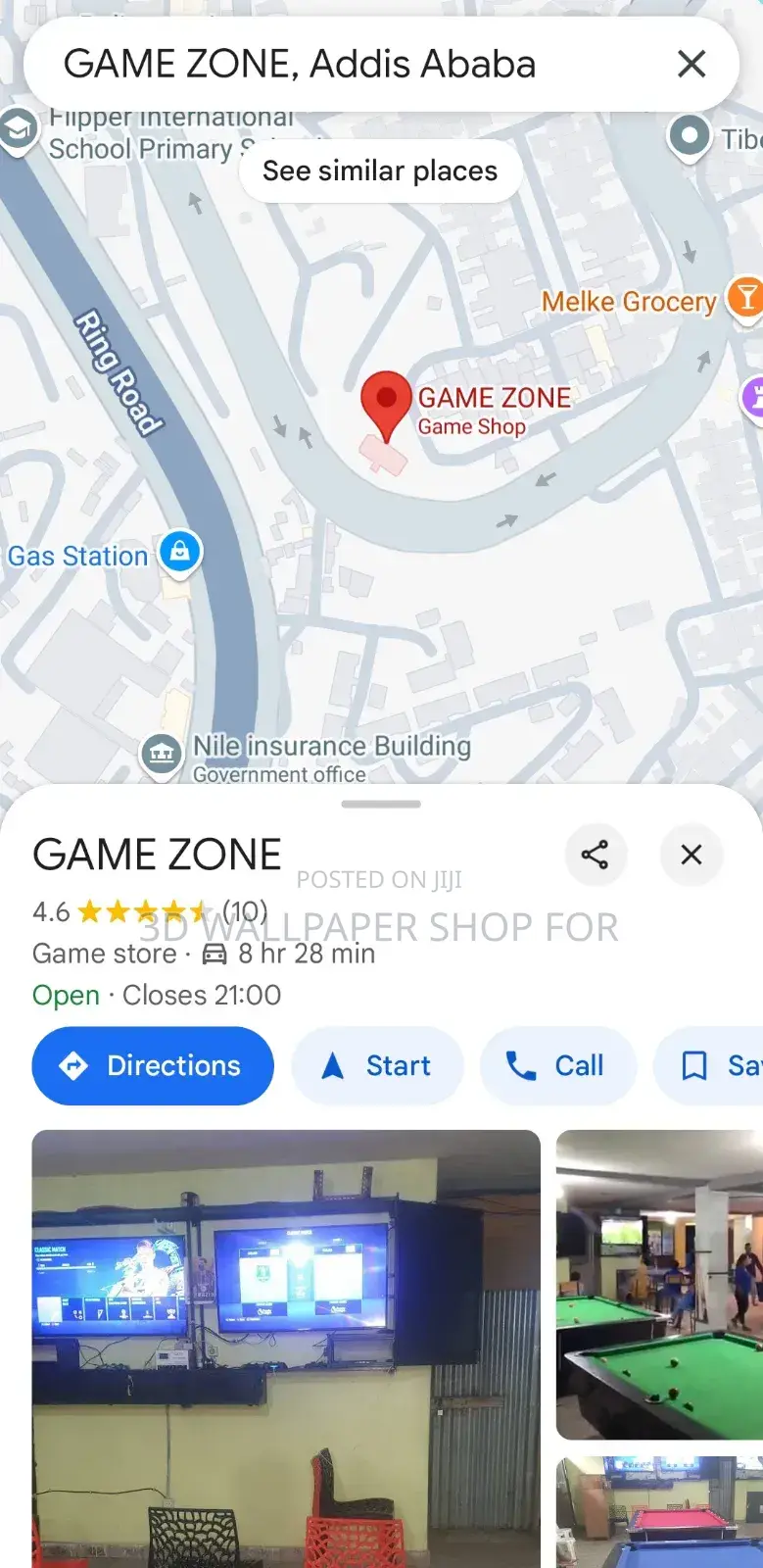The width and height of the screenshot is (763, 1568).
Task: Select the Gas Station map marker
Action: [180, 553]
